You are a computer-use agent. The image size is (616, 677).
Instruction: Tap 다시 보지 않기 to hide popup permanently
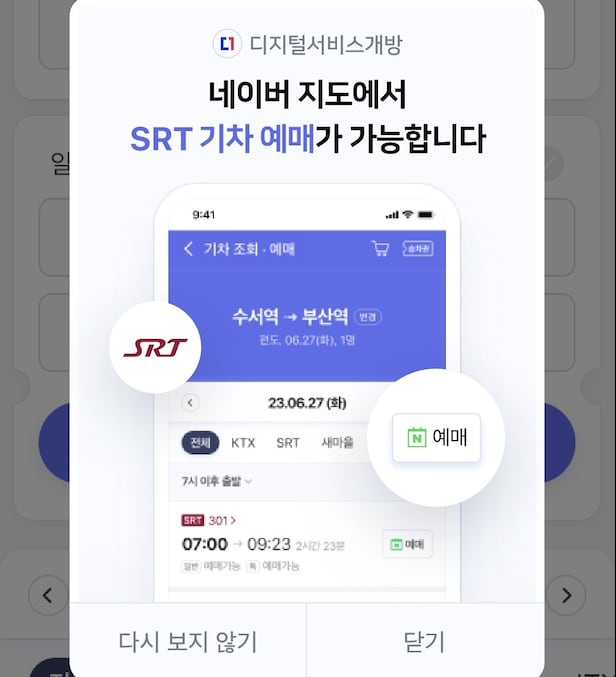pos(188,641)
